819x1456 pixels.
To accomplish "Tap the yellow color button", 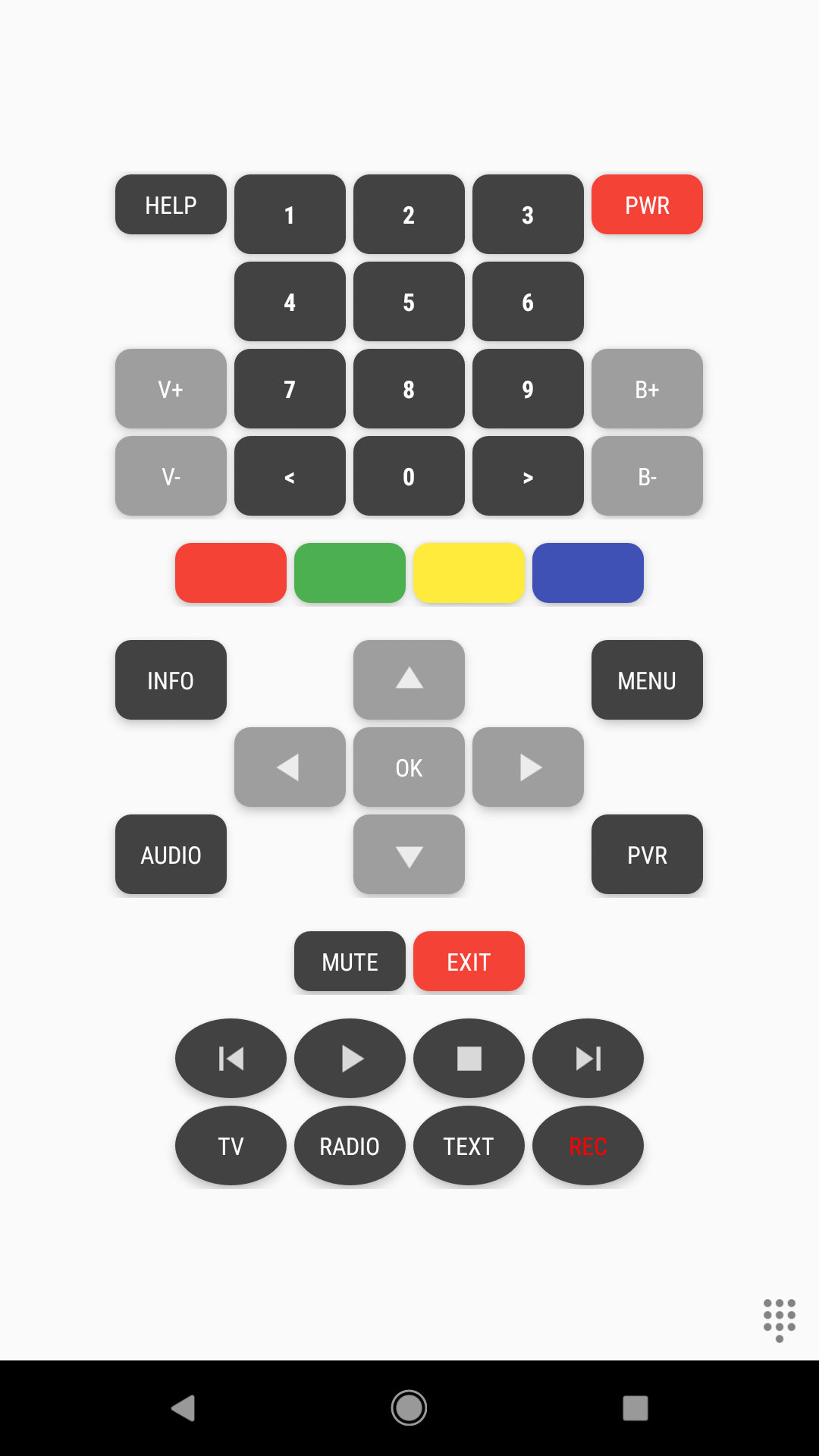I will pos(469,573).
